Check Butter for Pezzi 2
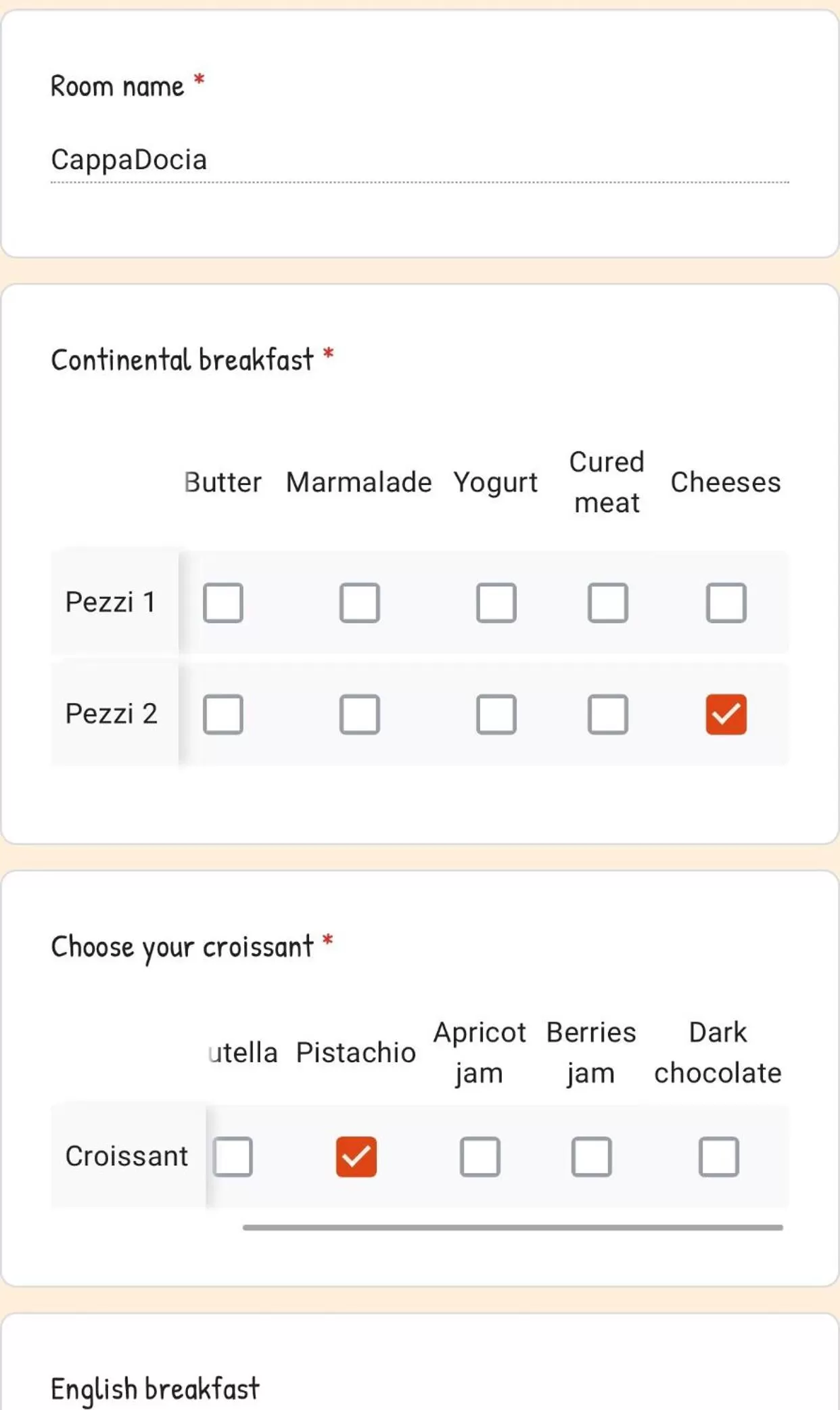 (x=223, y=714)
